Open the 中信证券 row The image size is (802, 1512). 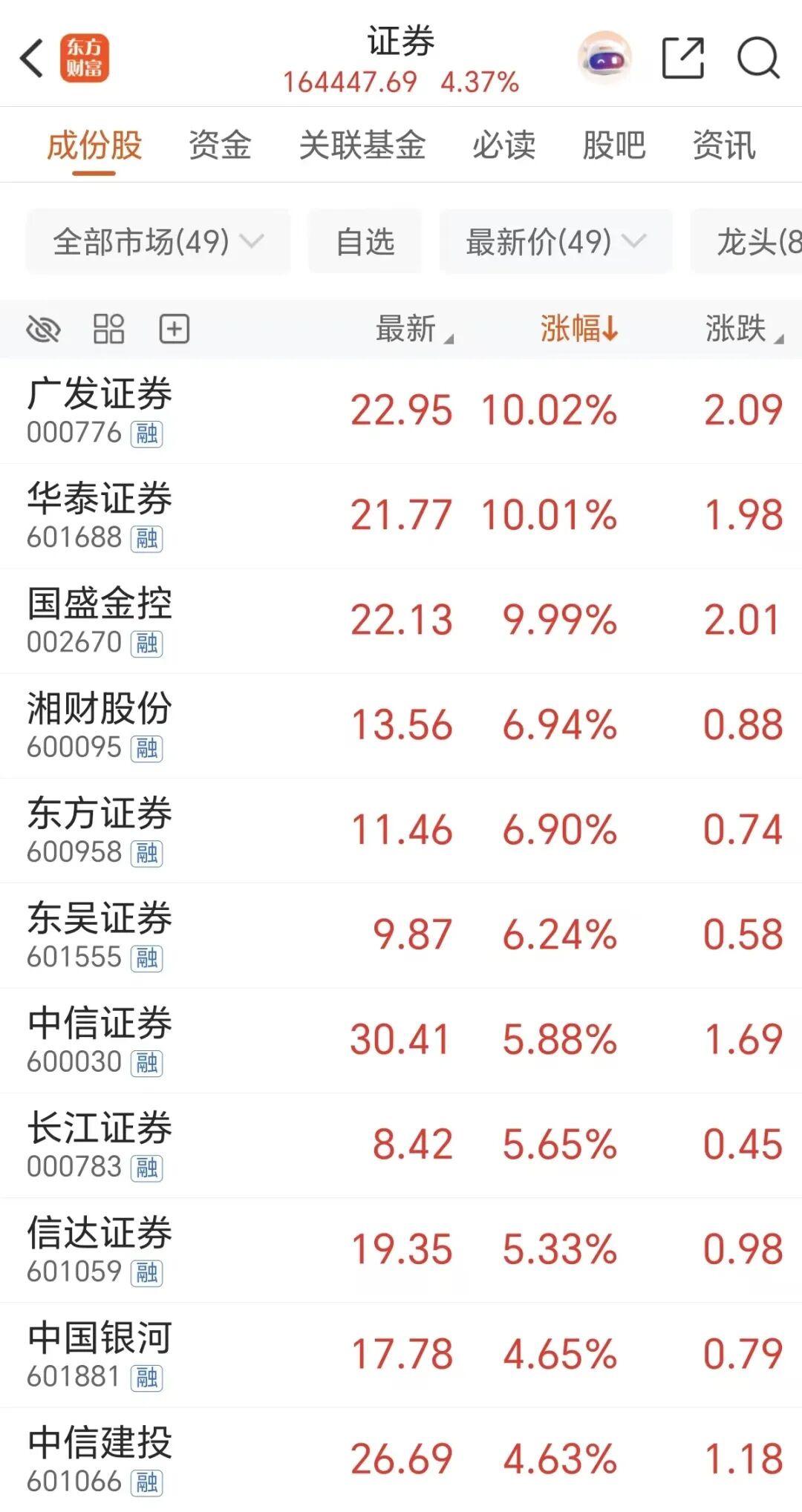coord(401,1040)
